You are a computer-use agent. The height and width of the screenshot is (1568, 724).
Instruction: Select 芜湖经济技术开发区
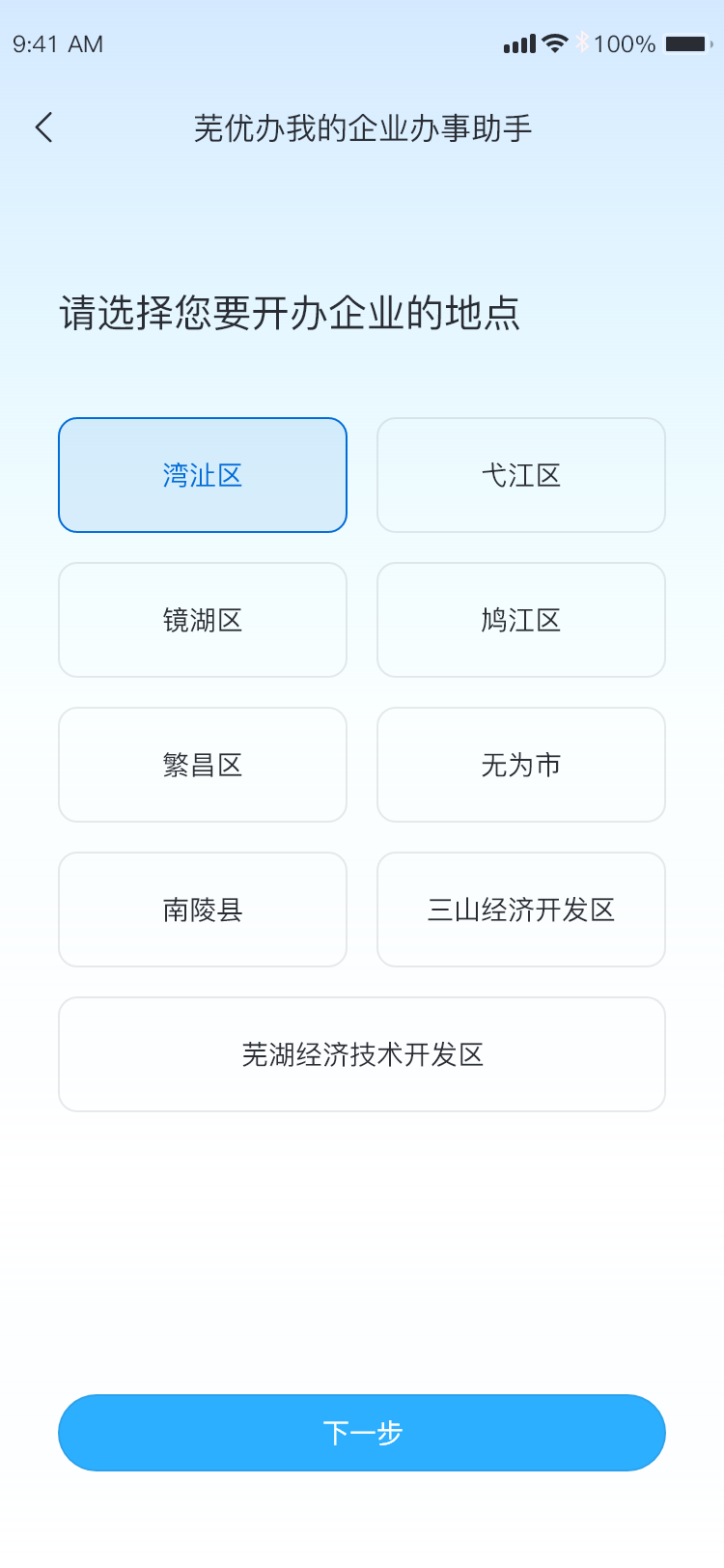tap(362, 1054)
